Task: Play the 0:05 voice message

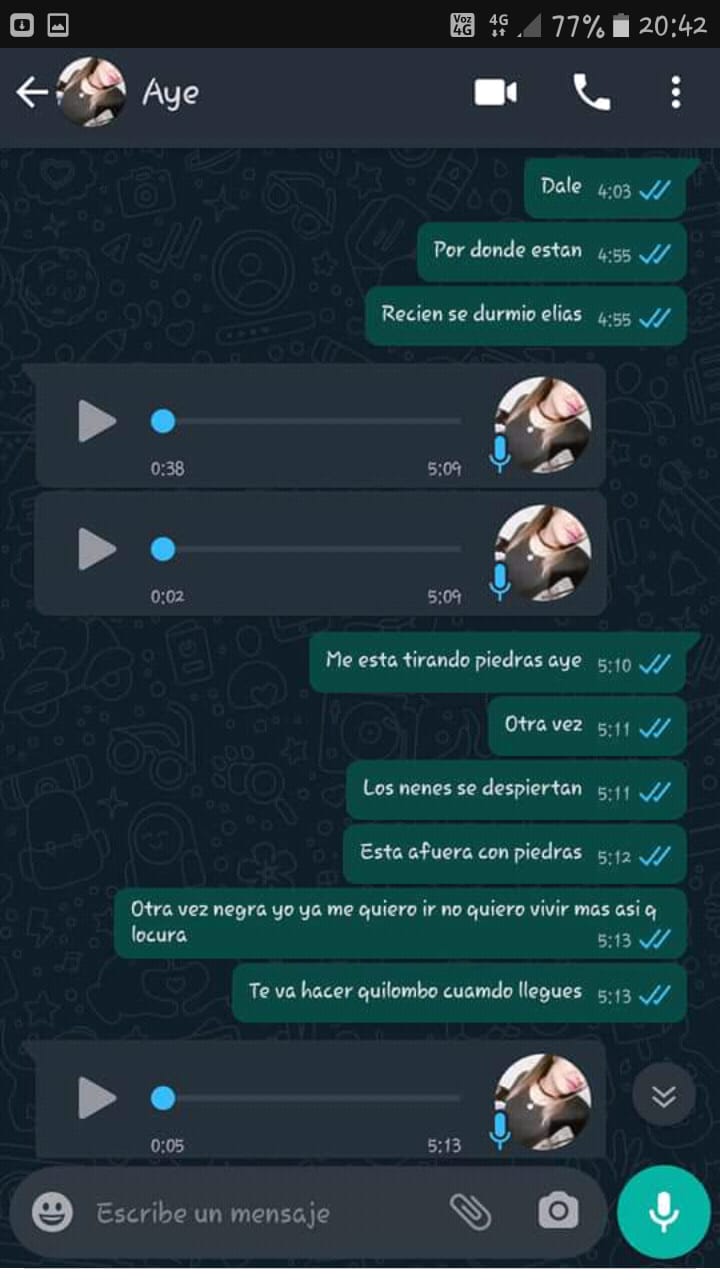Action: [97, 1098]
